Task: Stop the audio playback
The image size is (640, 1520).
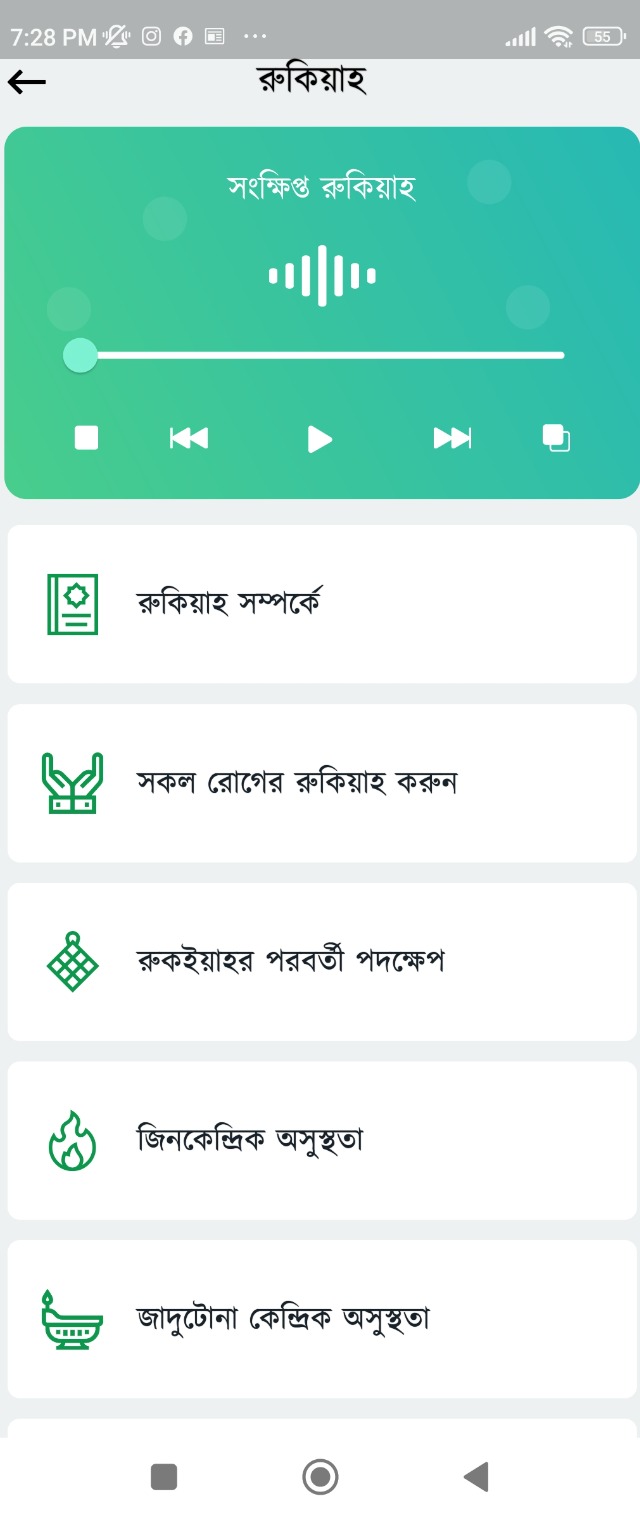Action: point(87,437)
